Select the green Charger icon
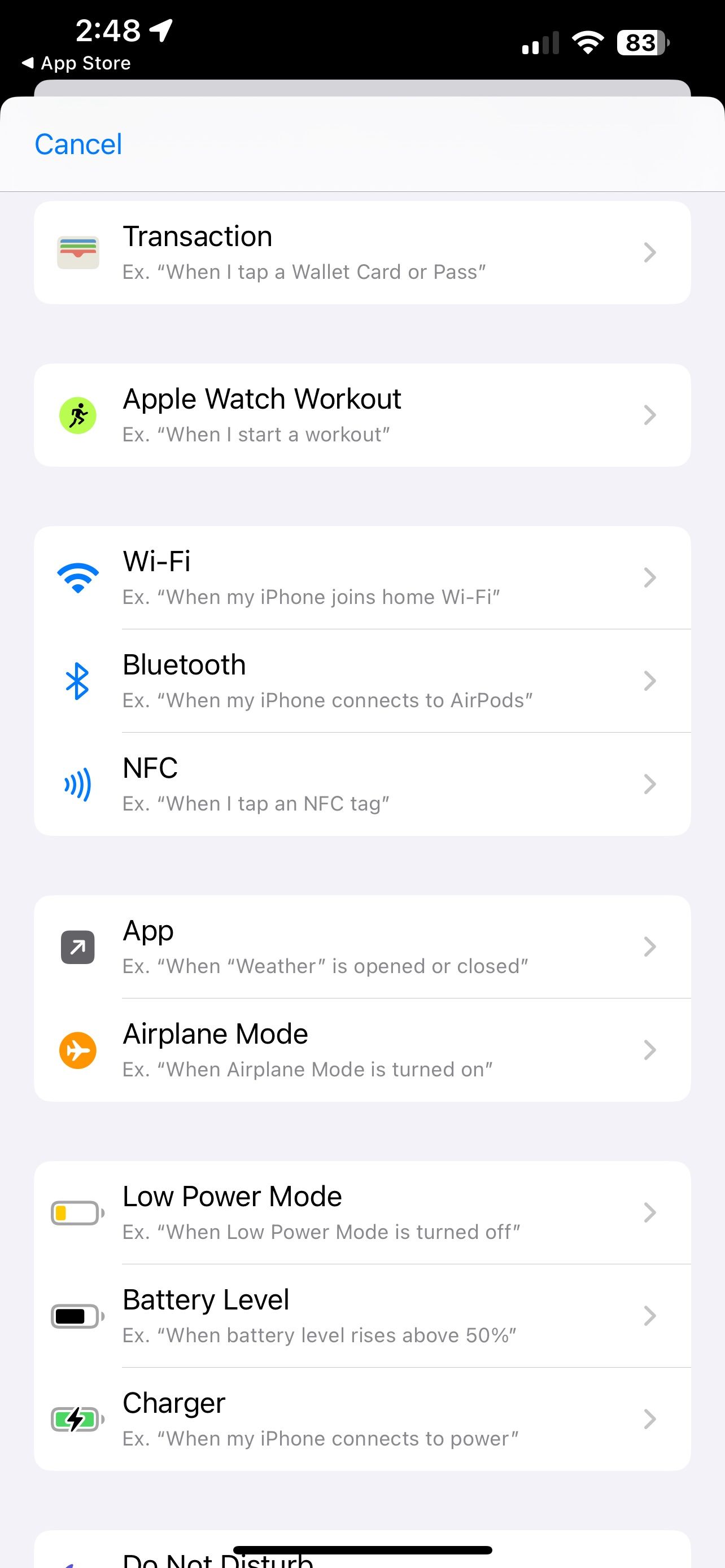Viewport: 725px width, 1568px height. pos(77,1419)
